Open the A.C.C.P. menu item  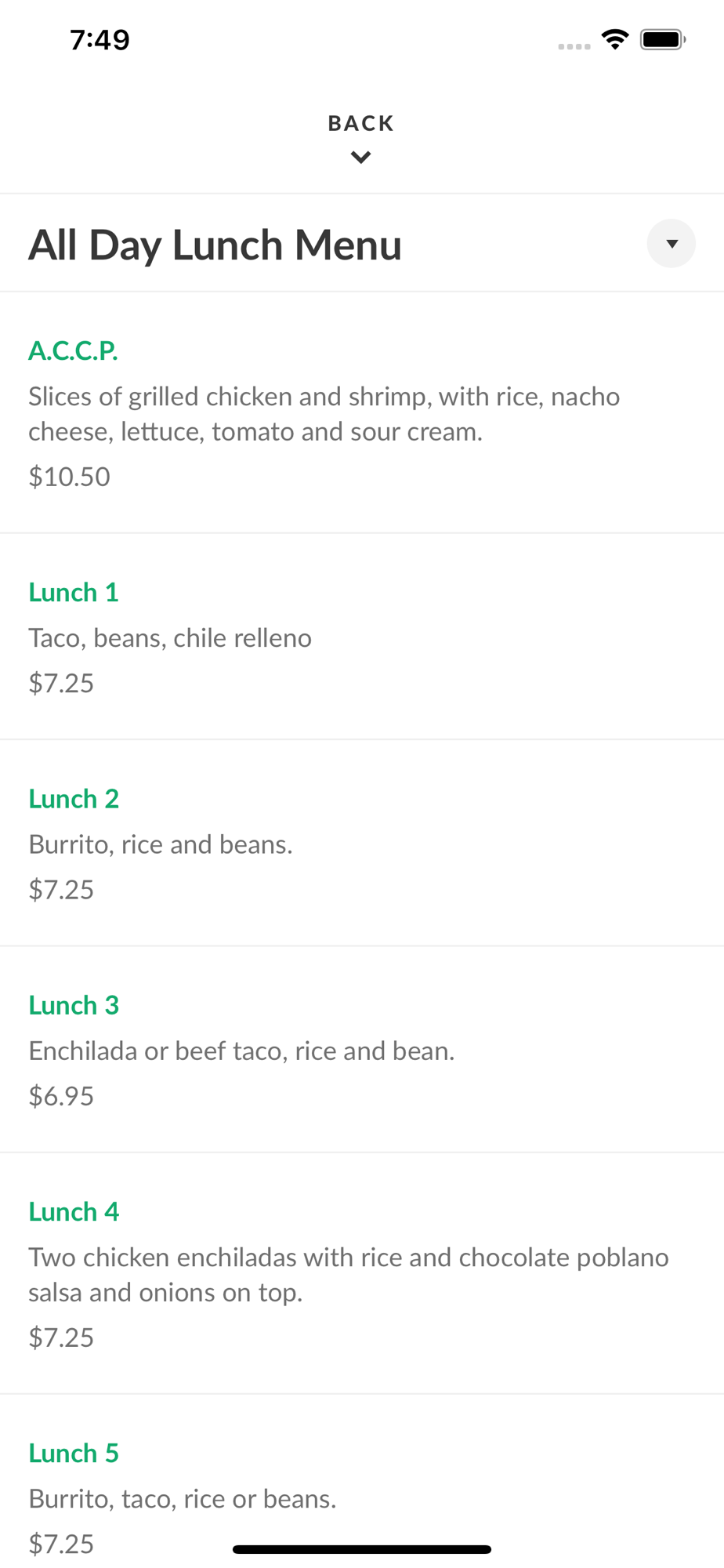click(362, 413)
